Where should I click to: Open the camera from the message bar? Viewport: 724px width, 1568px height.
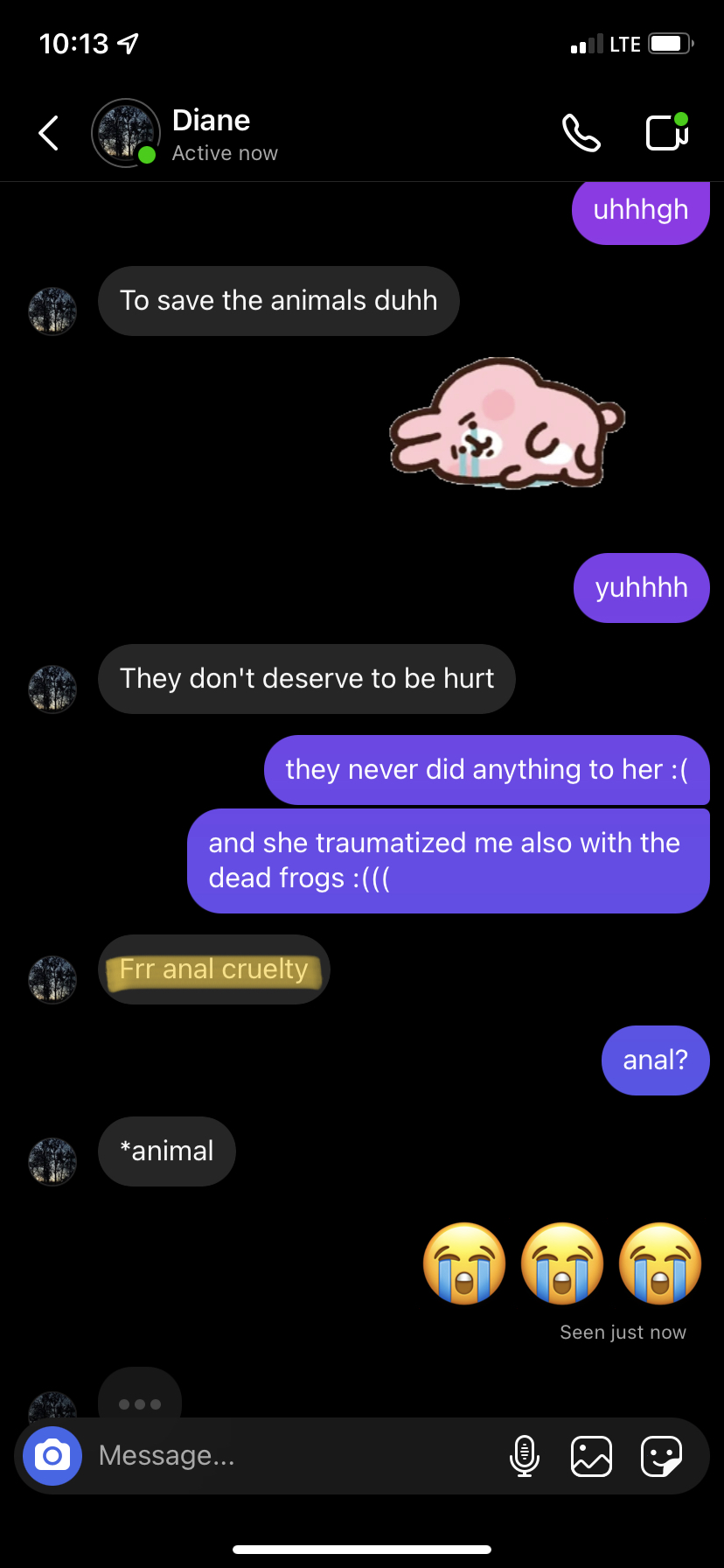click(x=52, y=1455)
